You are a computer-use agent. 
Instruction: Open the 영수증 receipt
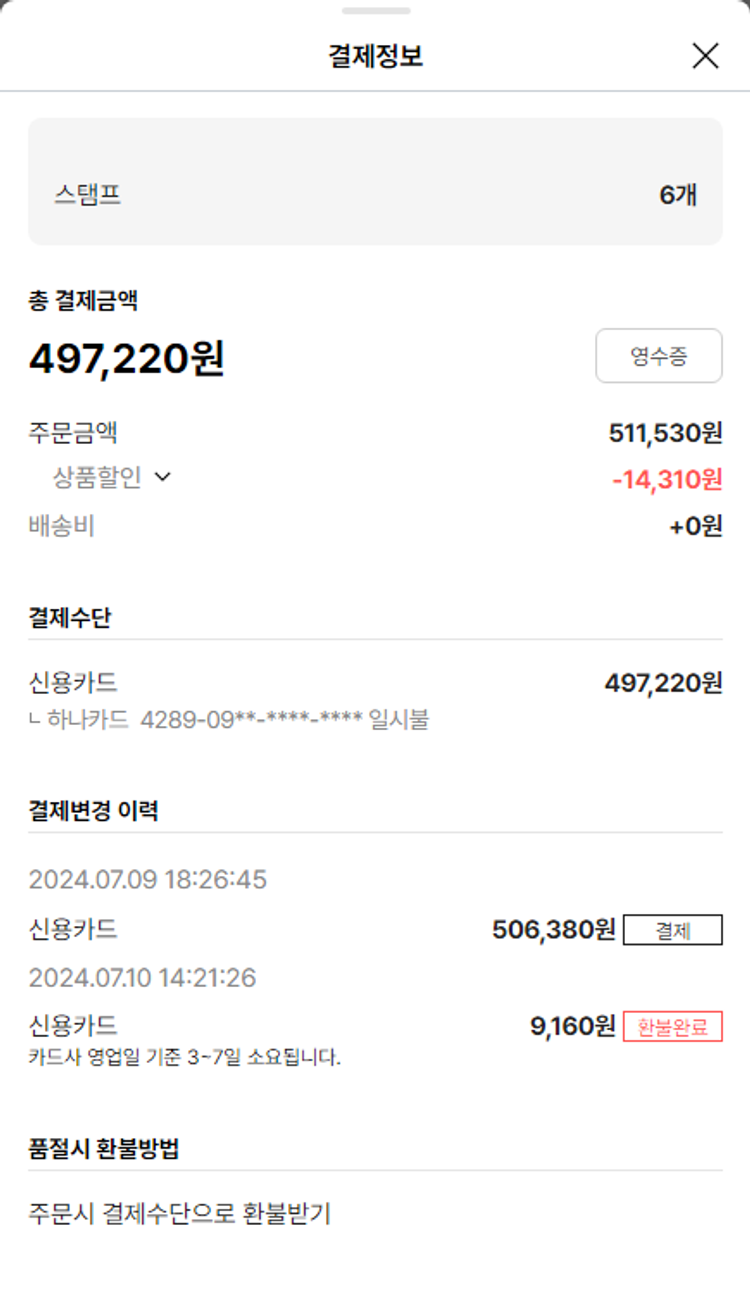(x=658, y=356)
